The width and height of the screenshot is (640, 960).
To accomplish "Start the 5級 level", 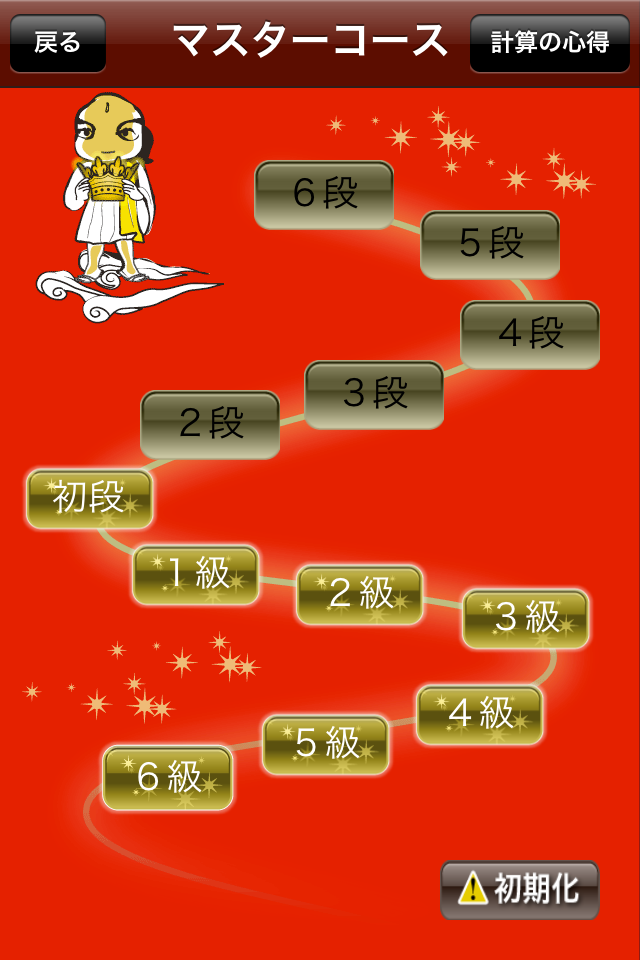I will click(326, 744).
